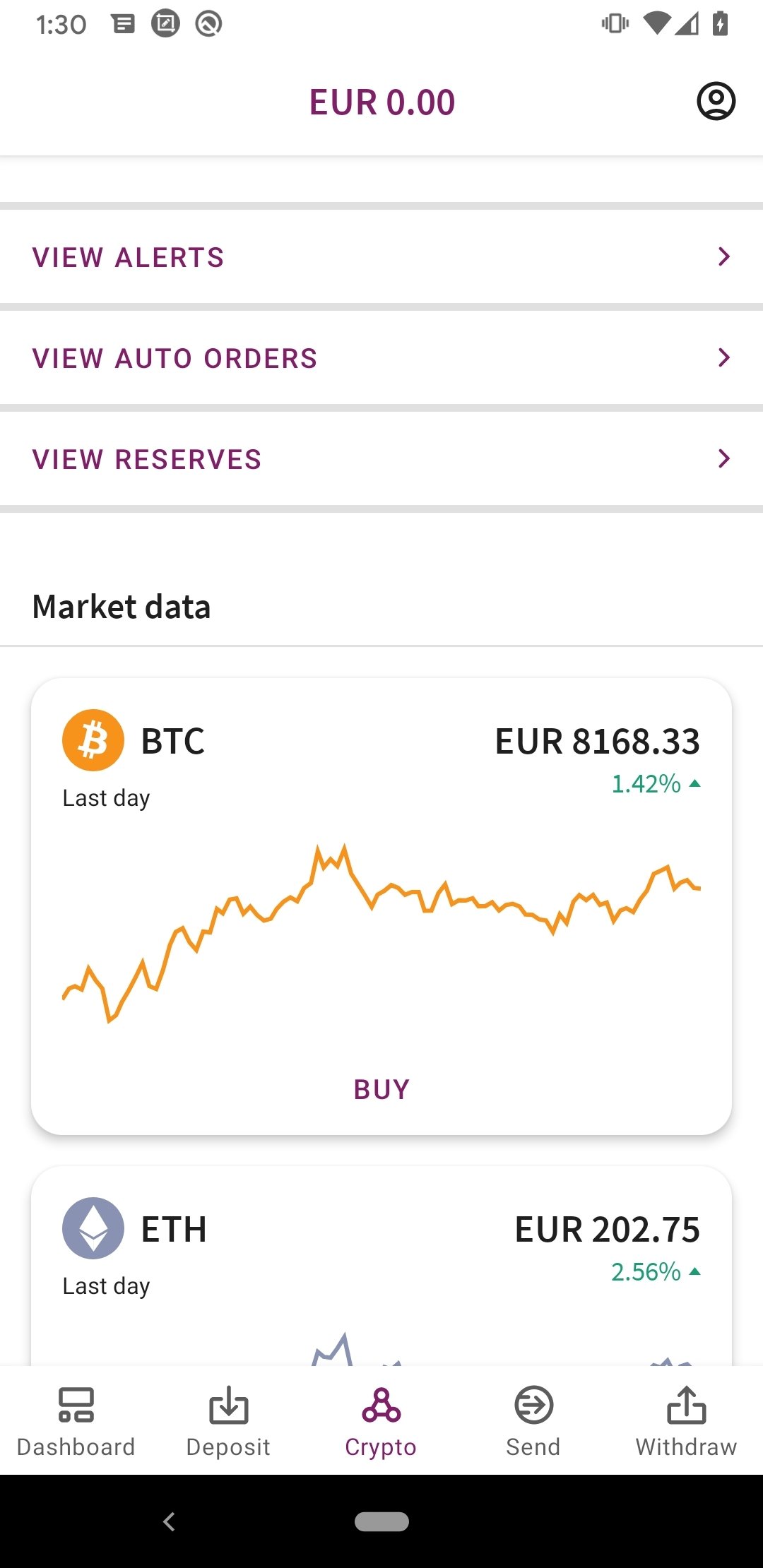This screenshot has width=763, height=1568.
Task: Switch to the Deposit tab
Action: [228, 1421]
